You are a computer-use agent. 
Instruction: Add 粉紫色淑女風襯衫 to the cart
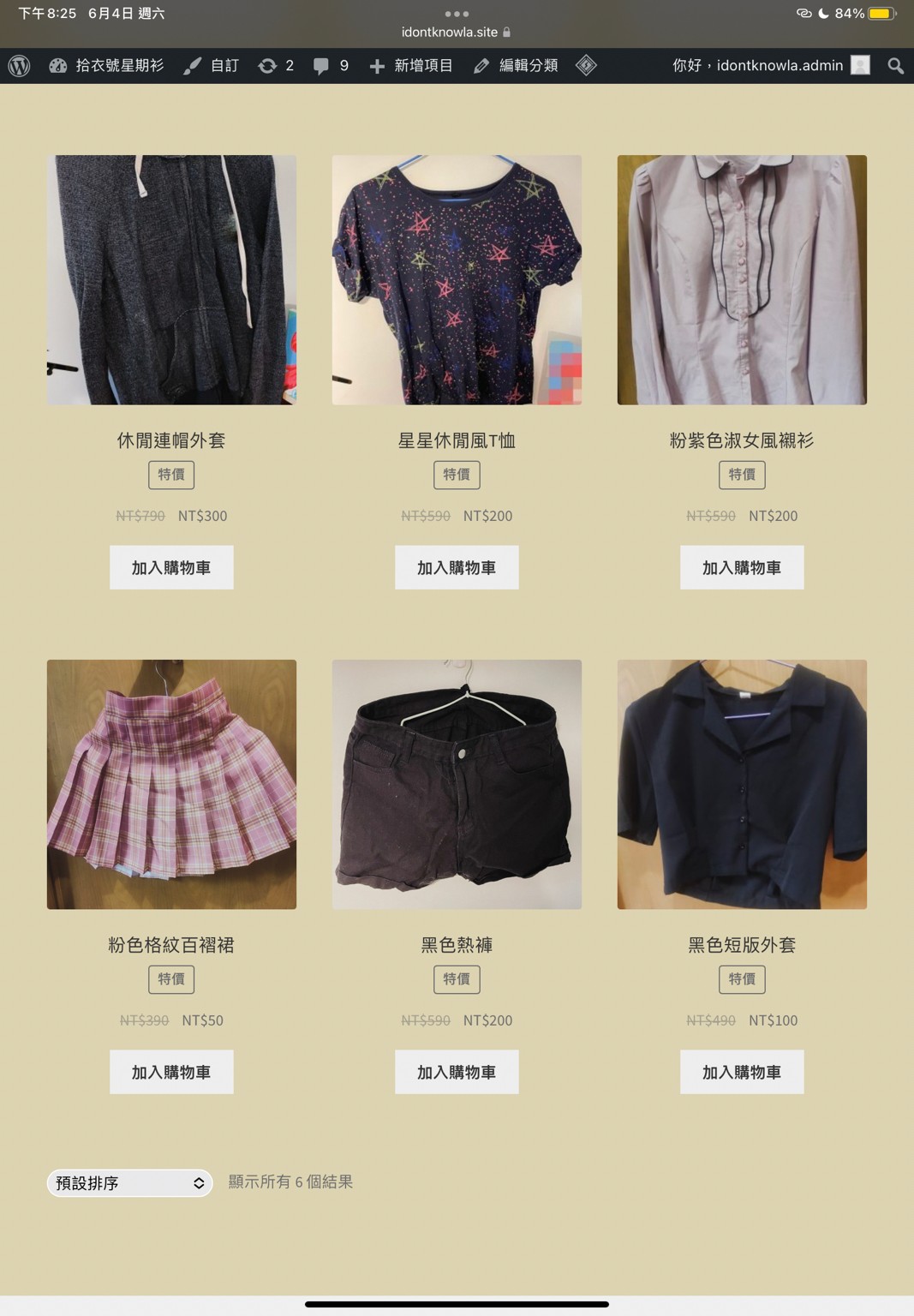point(742,567)
